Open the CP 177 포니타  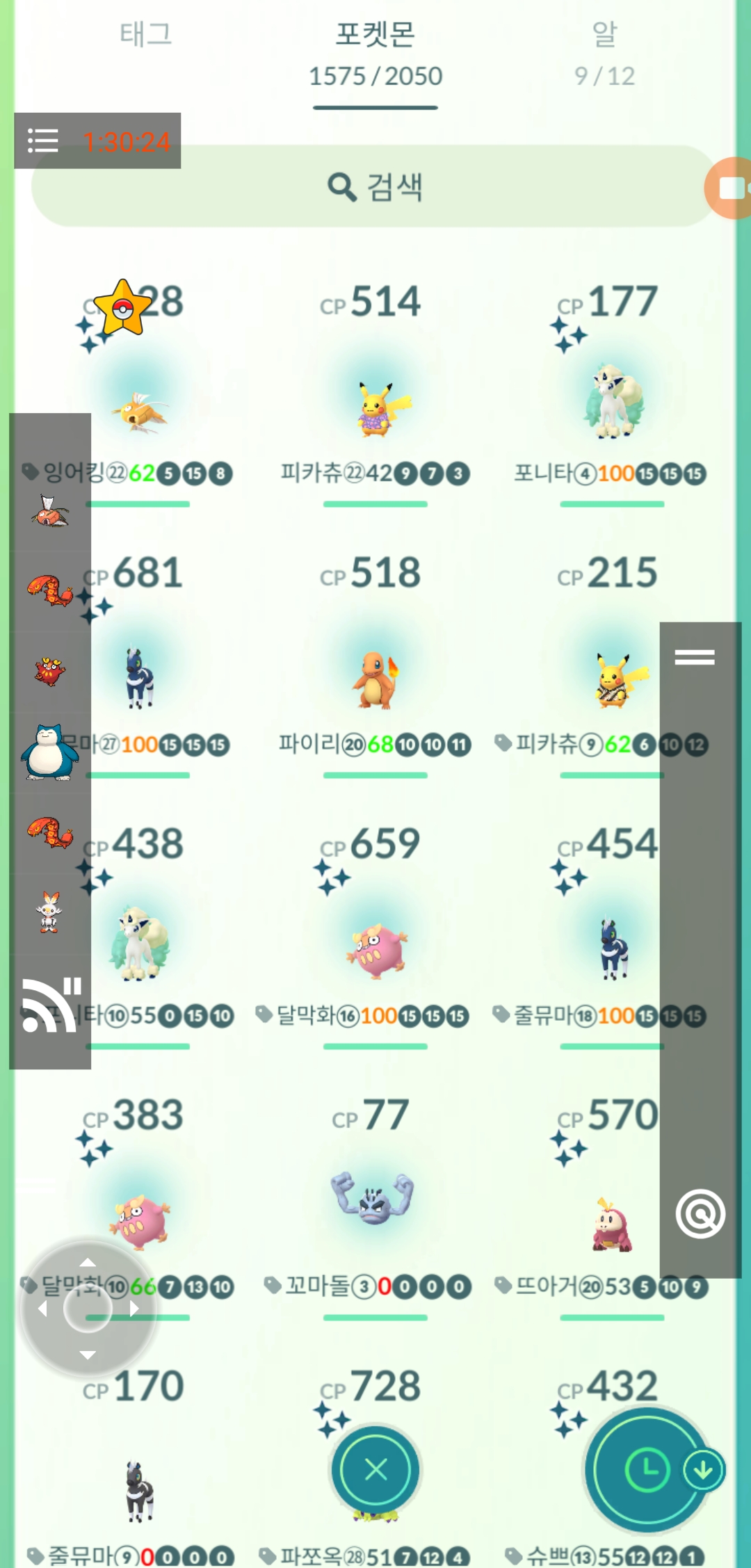point(612,403)
